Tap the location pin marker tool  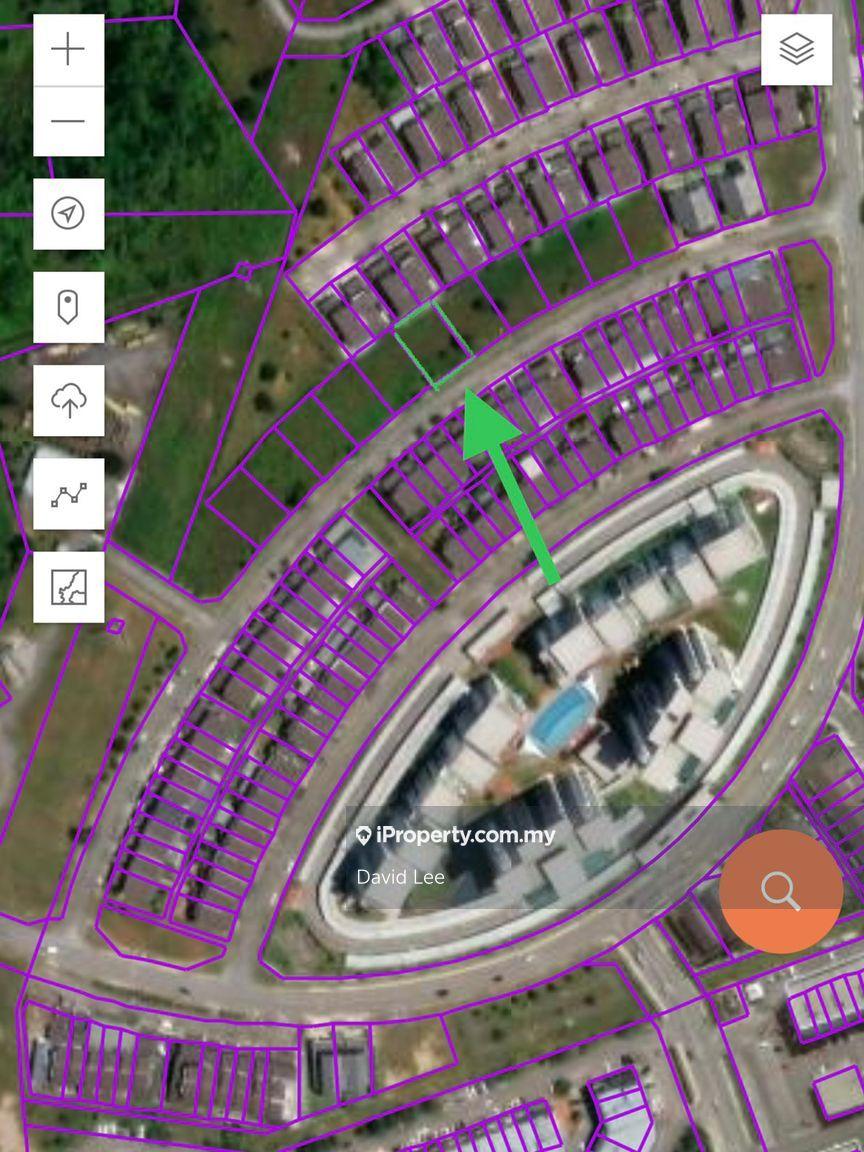[68, 307]
